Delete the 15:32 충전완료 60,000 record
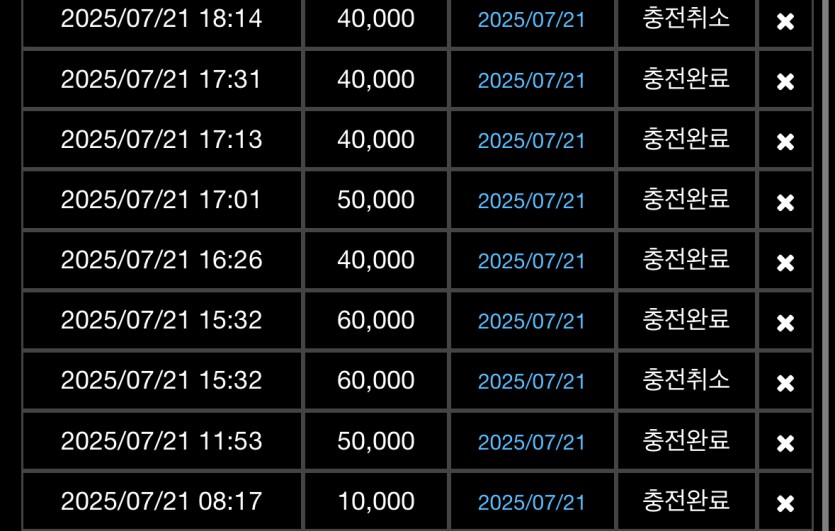The width and height of the screenshot is (835, 531). click(x=786, y=322)
